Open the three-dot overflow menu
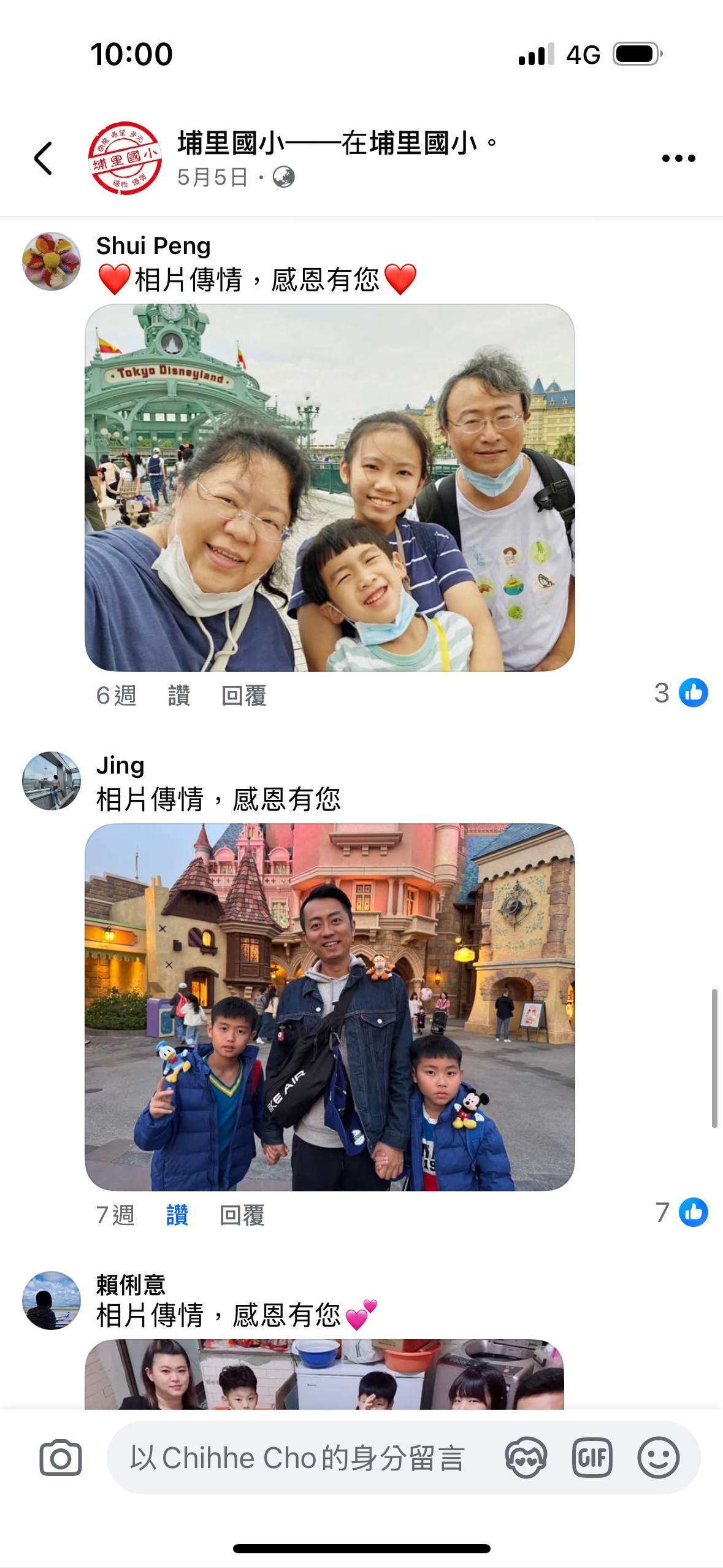Image resolution: width=723 pixels, height=1568 pixels. (x=678, y=158)
